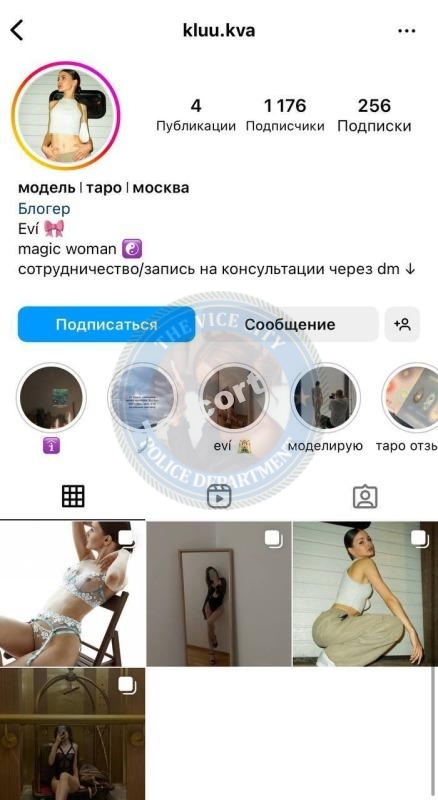Go back using the top-left arrow
The width and height of the screenshot is (438, 800).
[x=17, y=31]
